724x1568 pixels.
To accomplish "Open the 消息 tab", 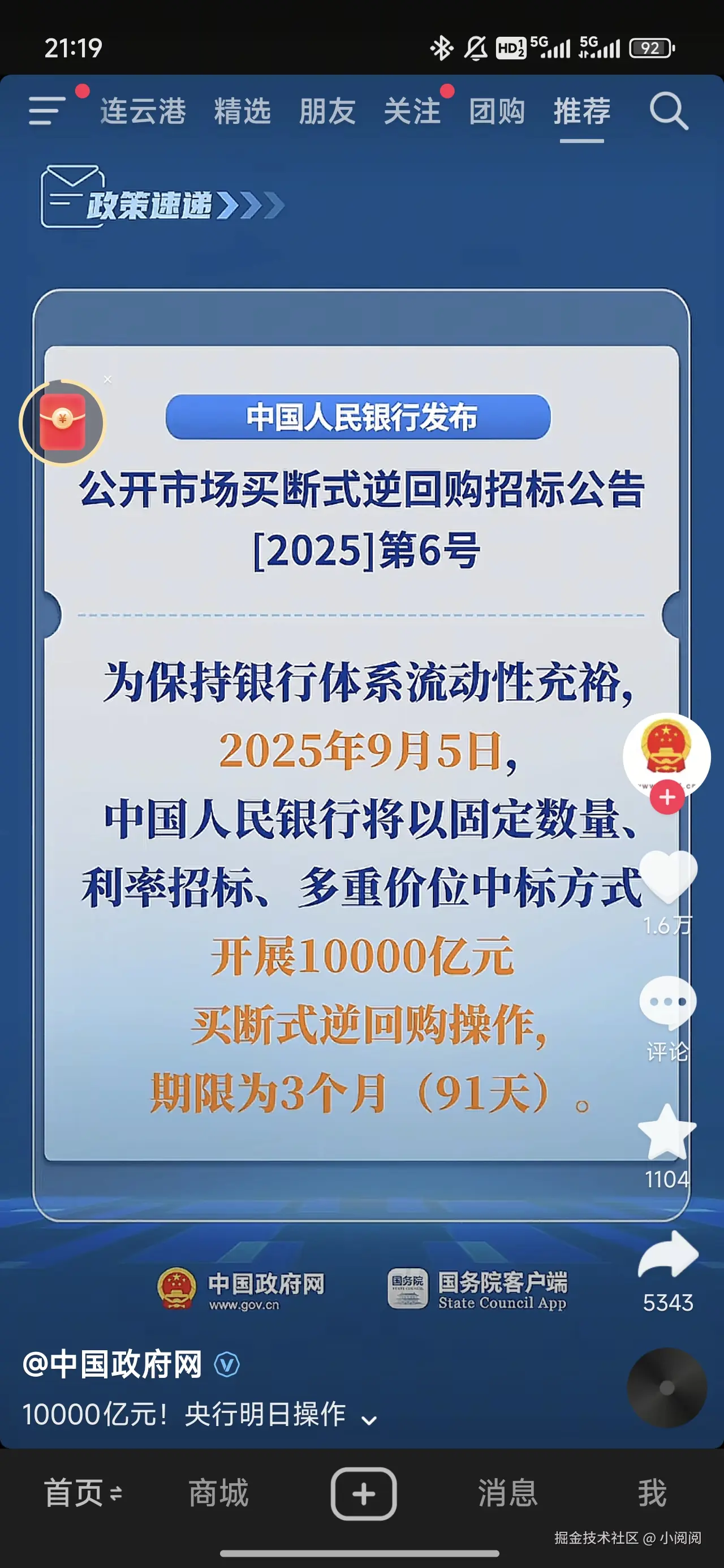I will [507, 1493].
